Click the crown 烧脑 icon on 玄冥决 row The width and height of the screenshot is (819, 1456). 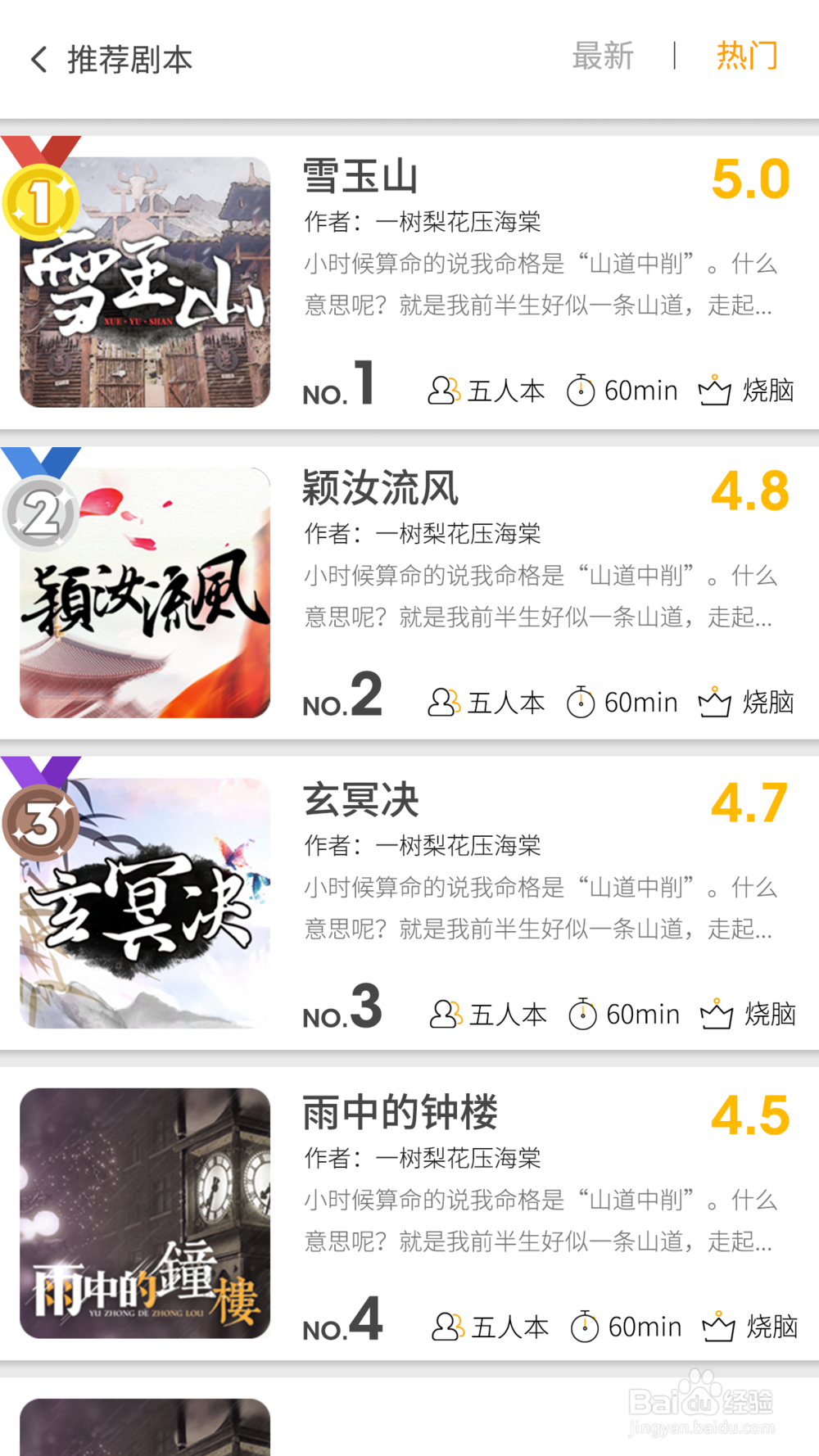[716, 1015]
